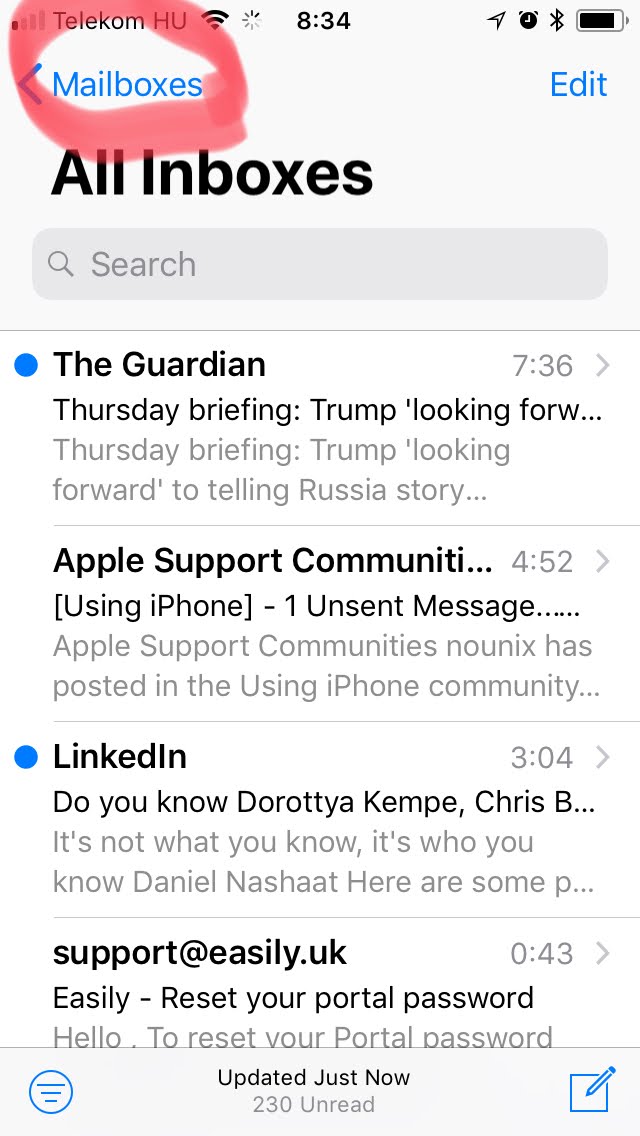Open the LinkedIn email

(320, 819)
